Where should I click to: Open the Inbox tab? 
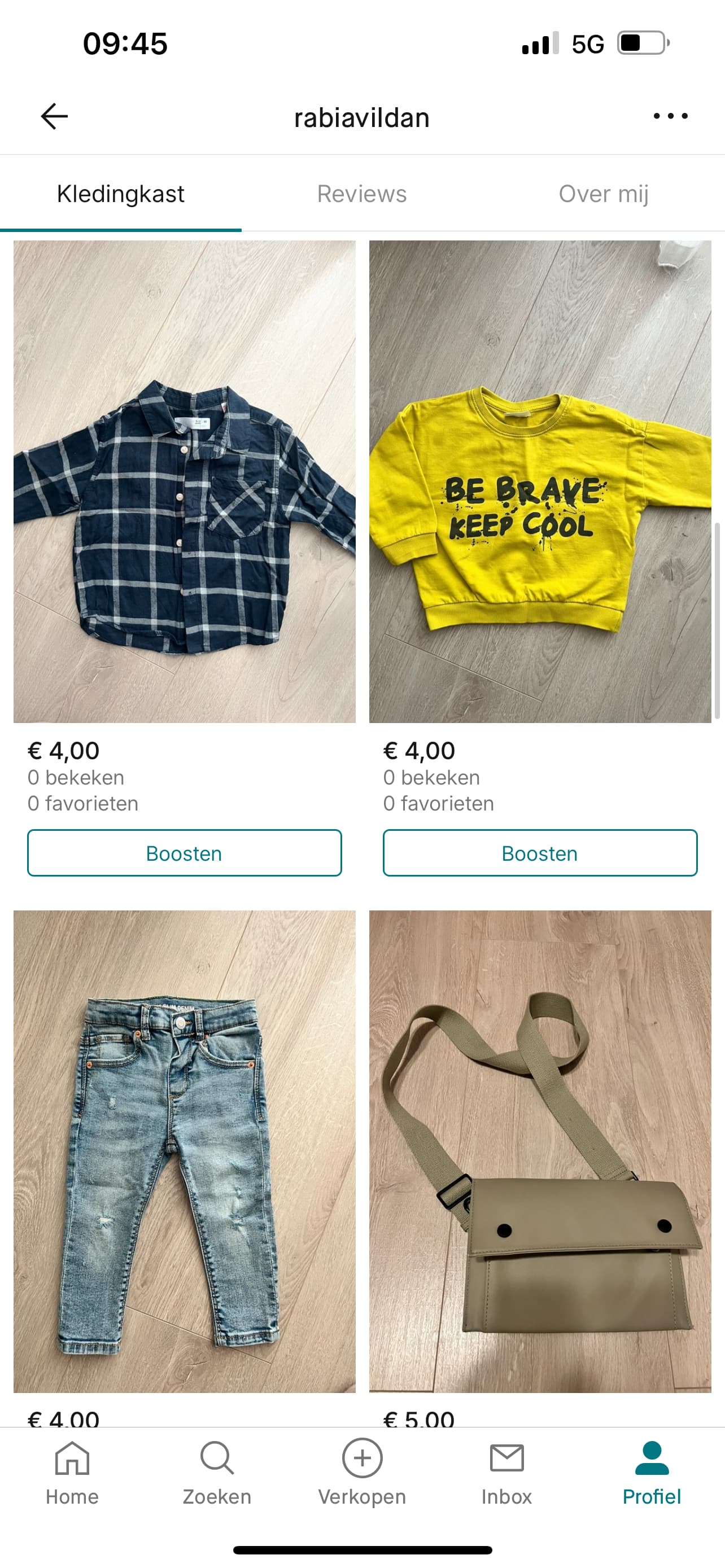tap(507, 1473)
